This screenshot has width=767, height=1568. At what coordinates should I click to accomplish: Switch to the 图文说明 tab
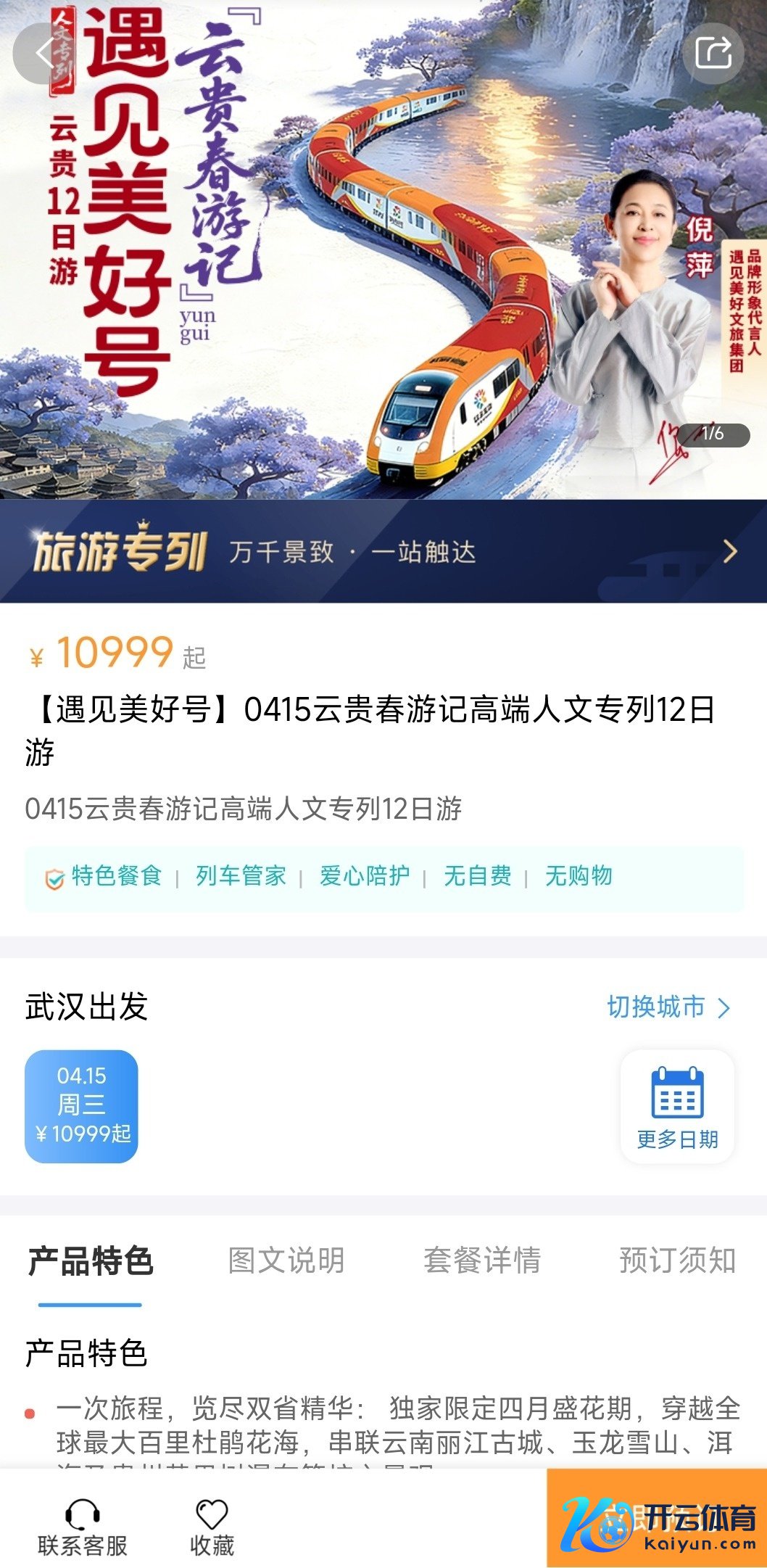286,1260
